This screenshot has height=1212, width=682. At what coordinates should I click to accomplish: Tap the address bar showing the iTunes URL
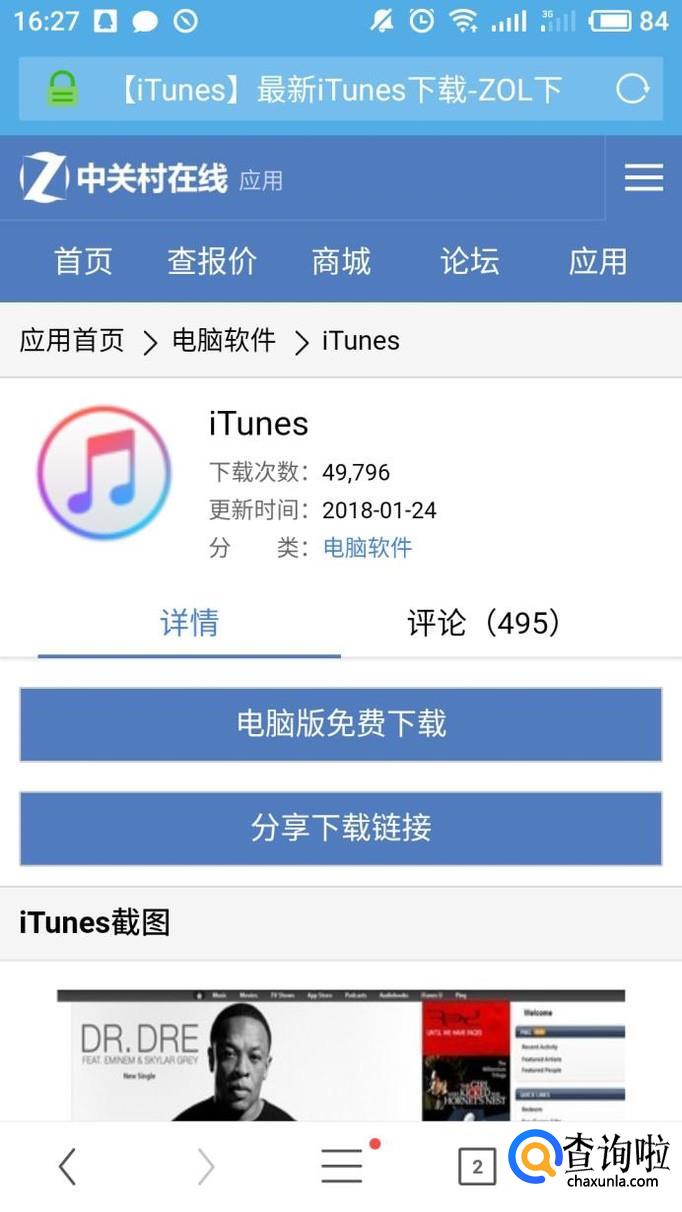338,89
